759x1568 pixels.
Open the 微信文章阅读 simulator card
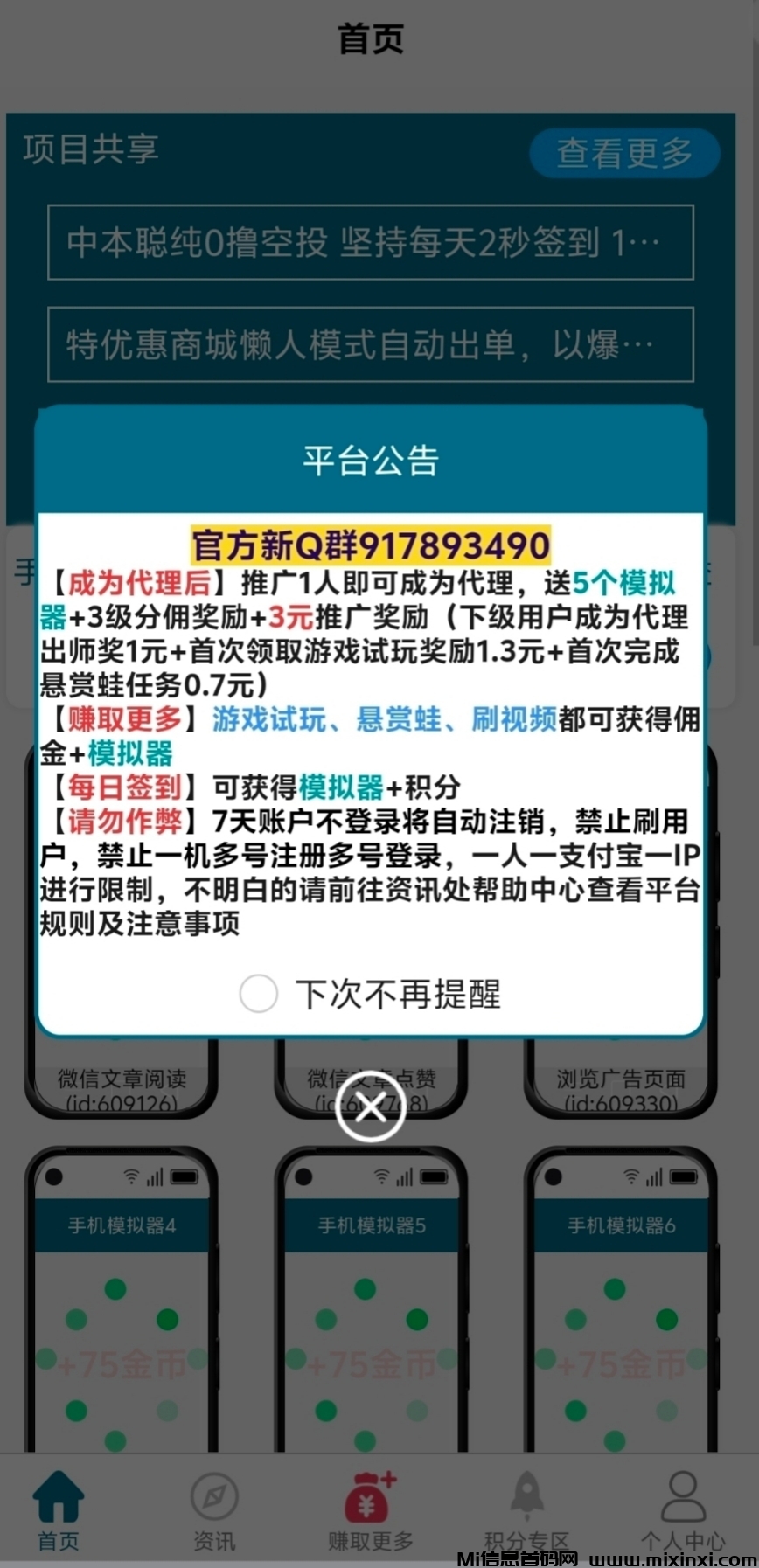122,1084
